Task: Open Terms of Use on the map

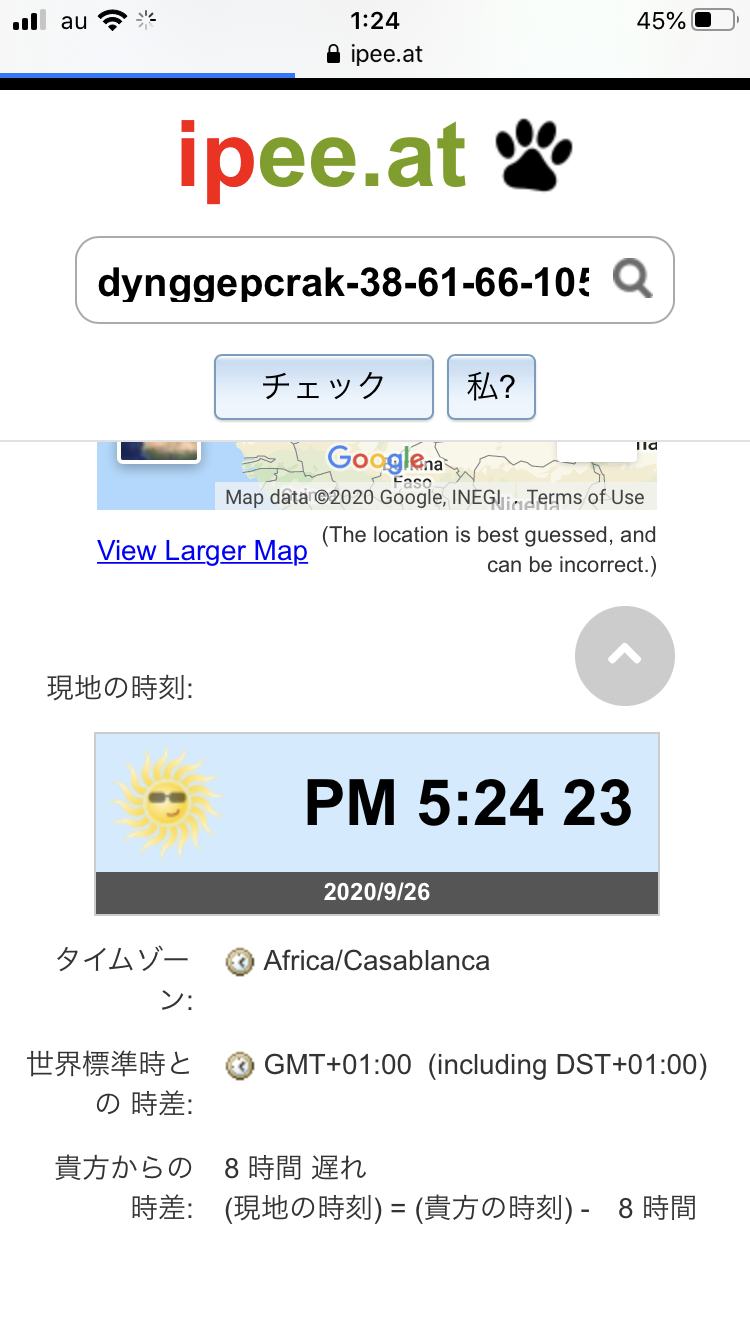Action: (x=586, y=497)
